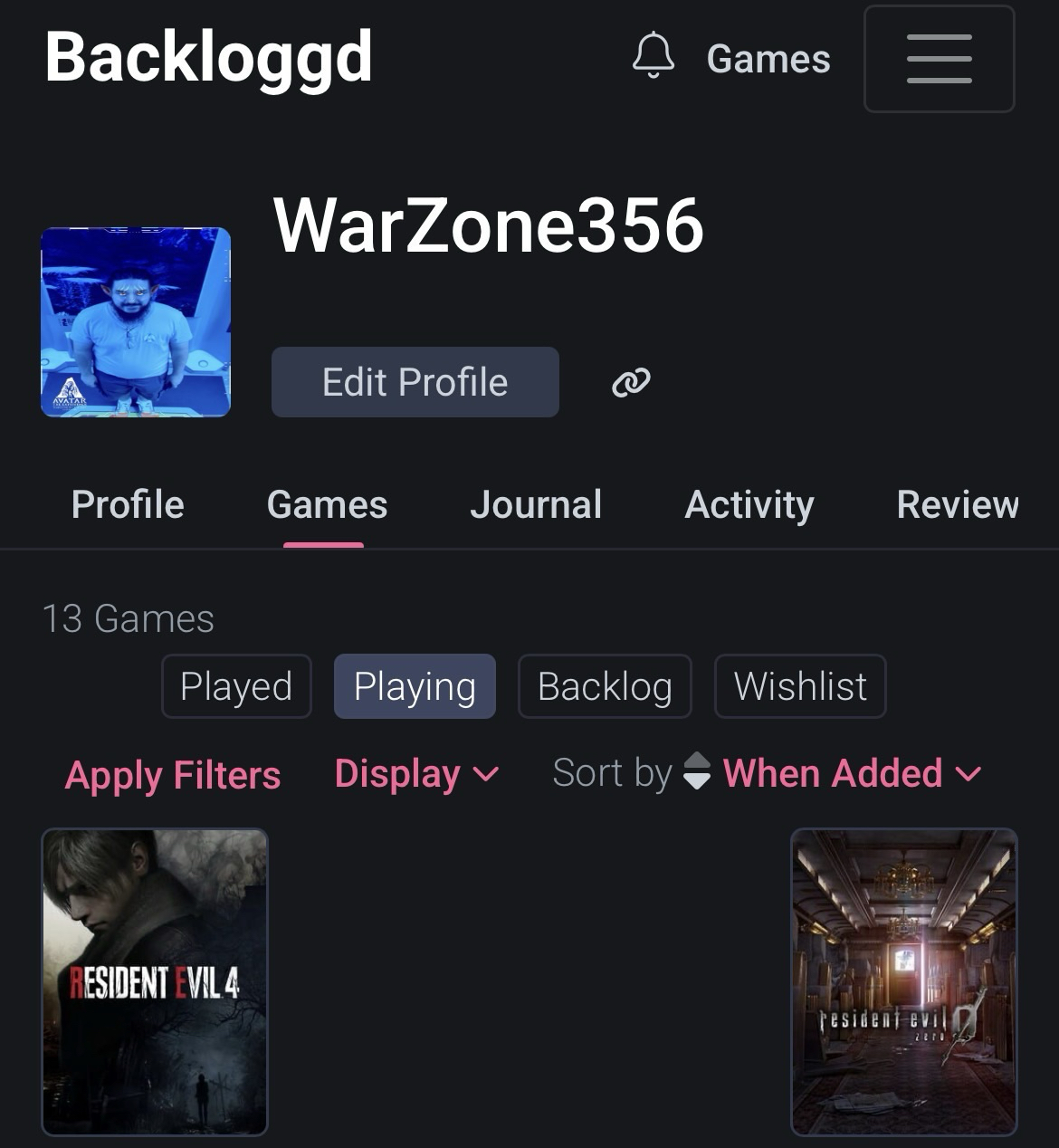Viewport: 1059px width, 1148px height.
Task: Show Wishlist games
Action: click(x=800, y=686)
